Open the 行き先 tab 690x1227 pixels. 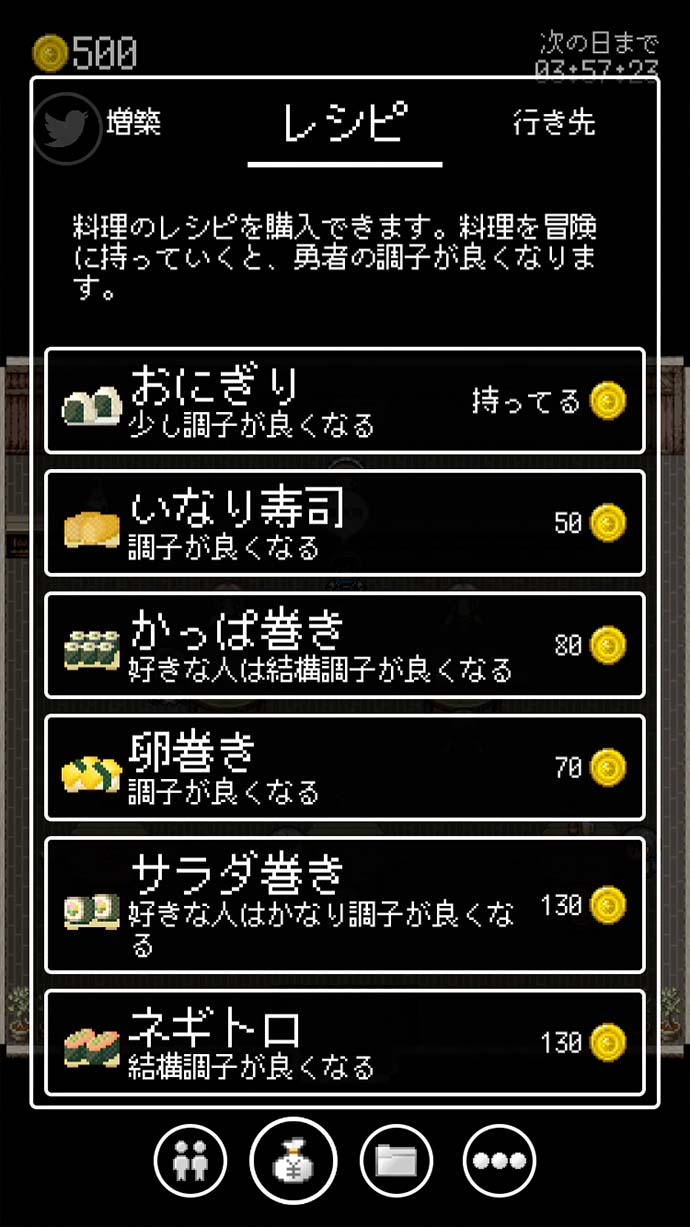point(553,123)
